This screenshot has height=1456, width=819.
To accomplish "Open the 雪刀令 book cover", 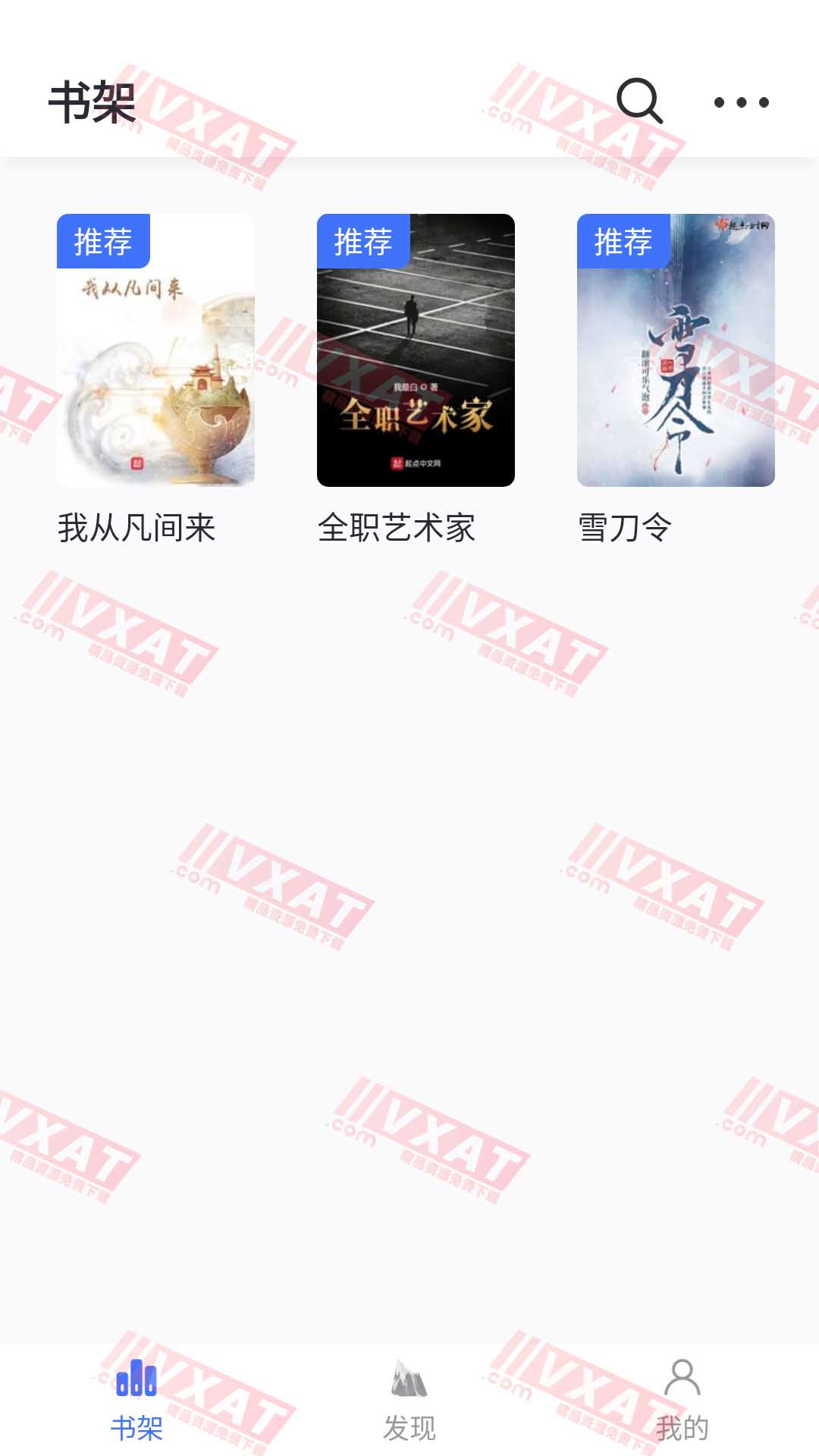I will (675, 350).
